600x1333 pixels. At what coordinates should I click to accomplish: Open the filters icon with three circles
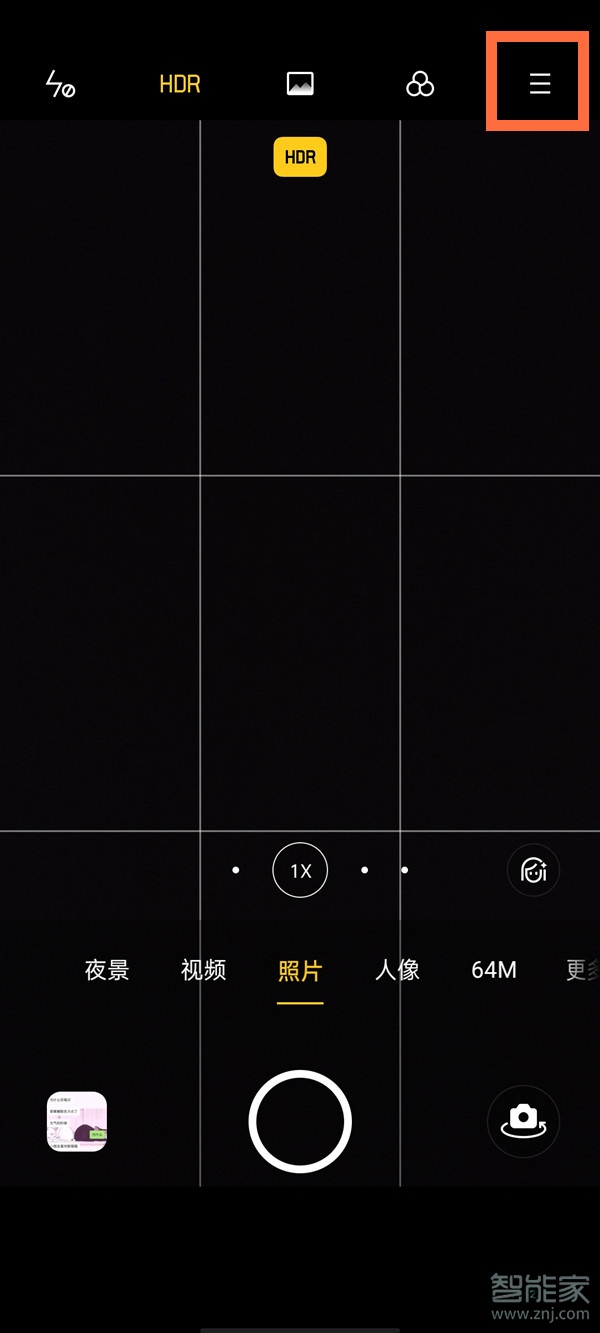pyautogui.click(x=420, y=85)
